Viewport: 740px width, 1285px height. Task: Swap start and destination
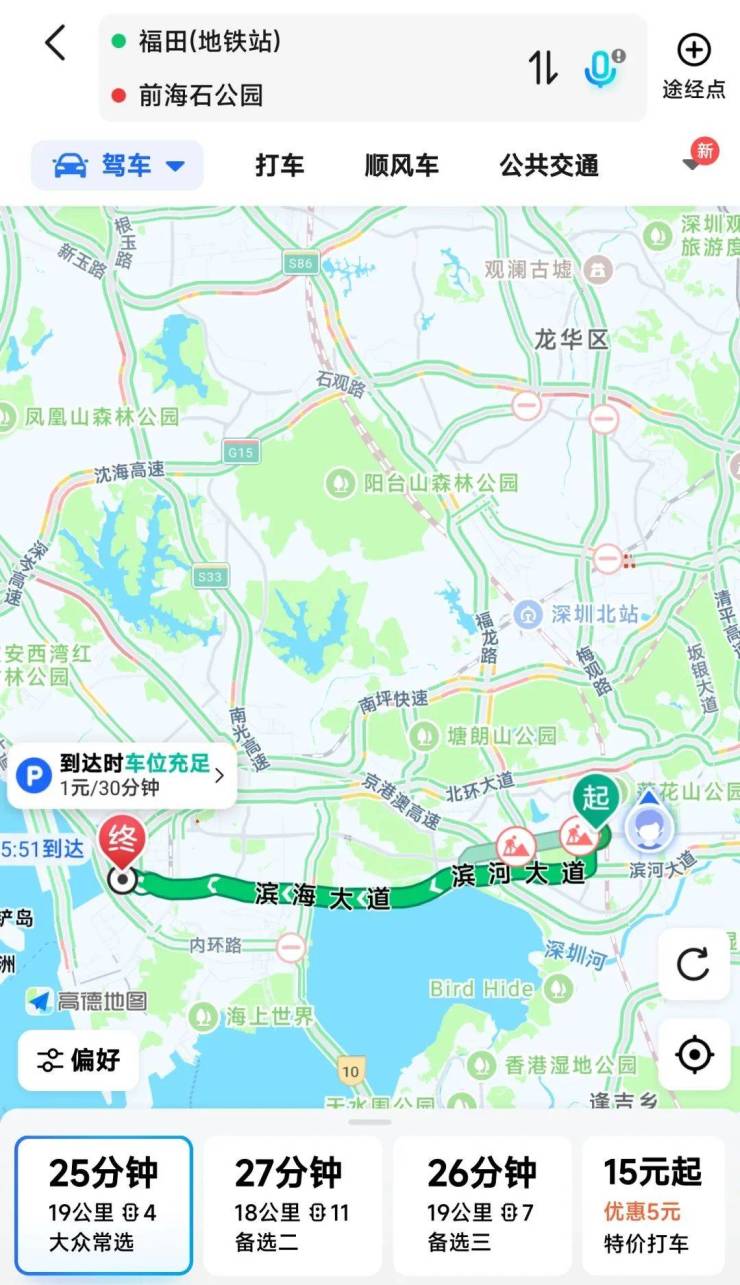click(x=543, y=67)
